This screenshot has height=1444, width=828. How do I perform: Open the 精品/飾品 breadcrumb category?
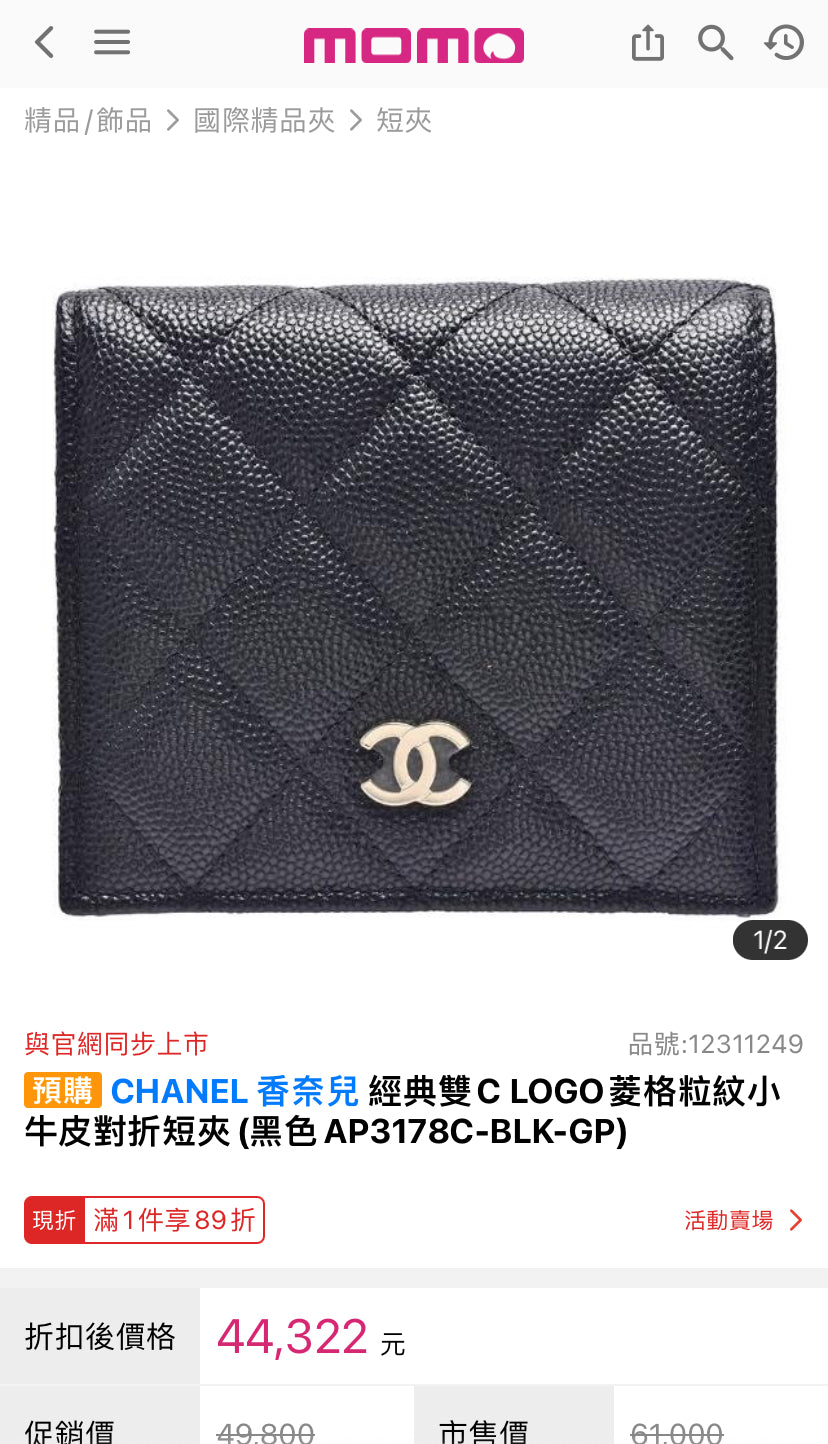pyautogui.click(x=88, y=121)
